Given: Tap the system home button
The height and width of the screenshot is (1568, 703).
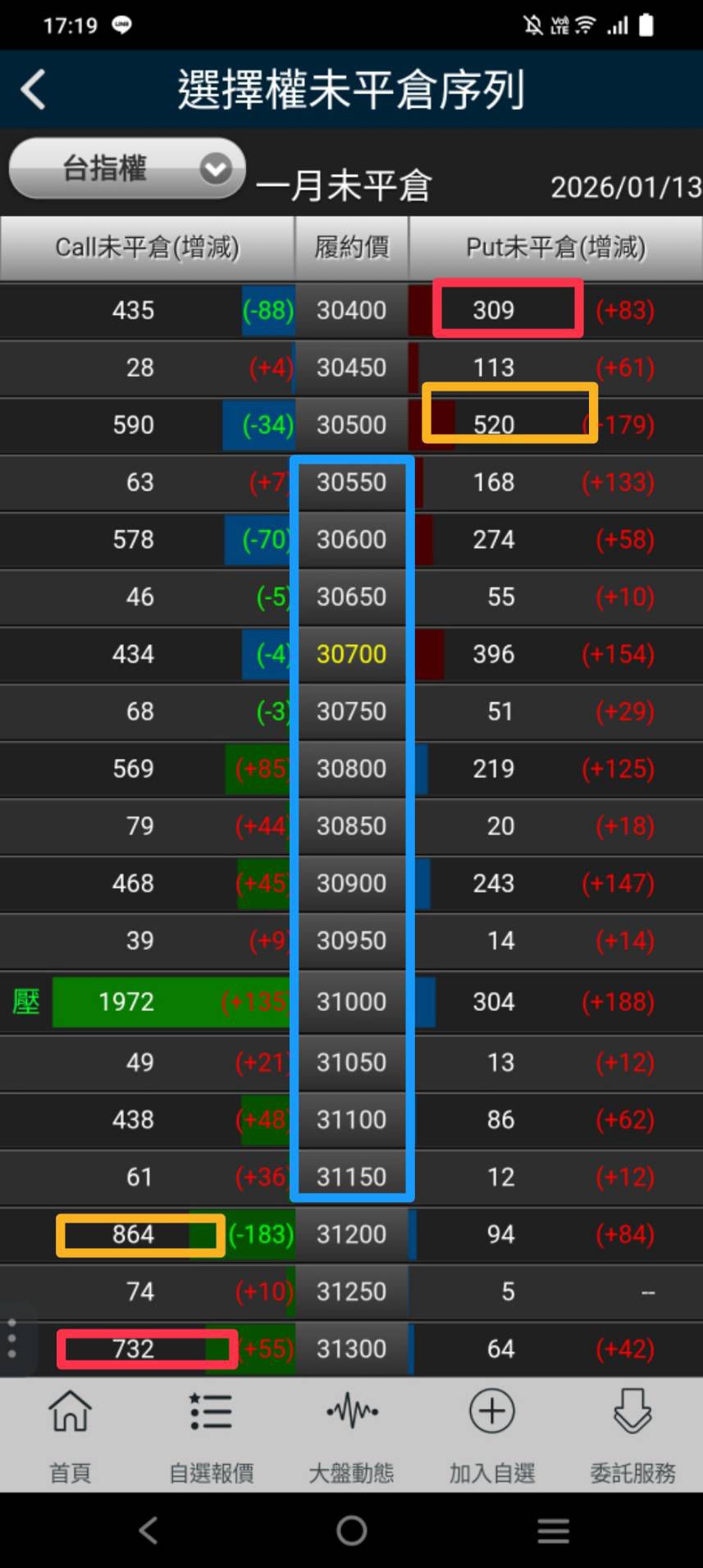Looking at the screenshot, I should tap(351, 1530).
